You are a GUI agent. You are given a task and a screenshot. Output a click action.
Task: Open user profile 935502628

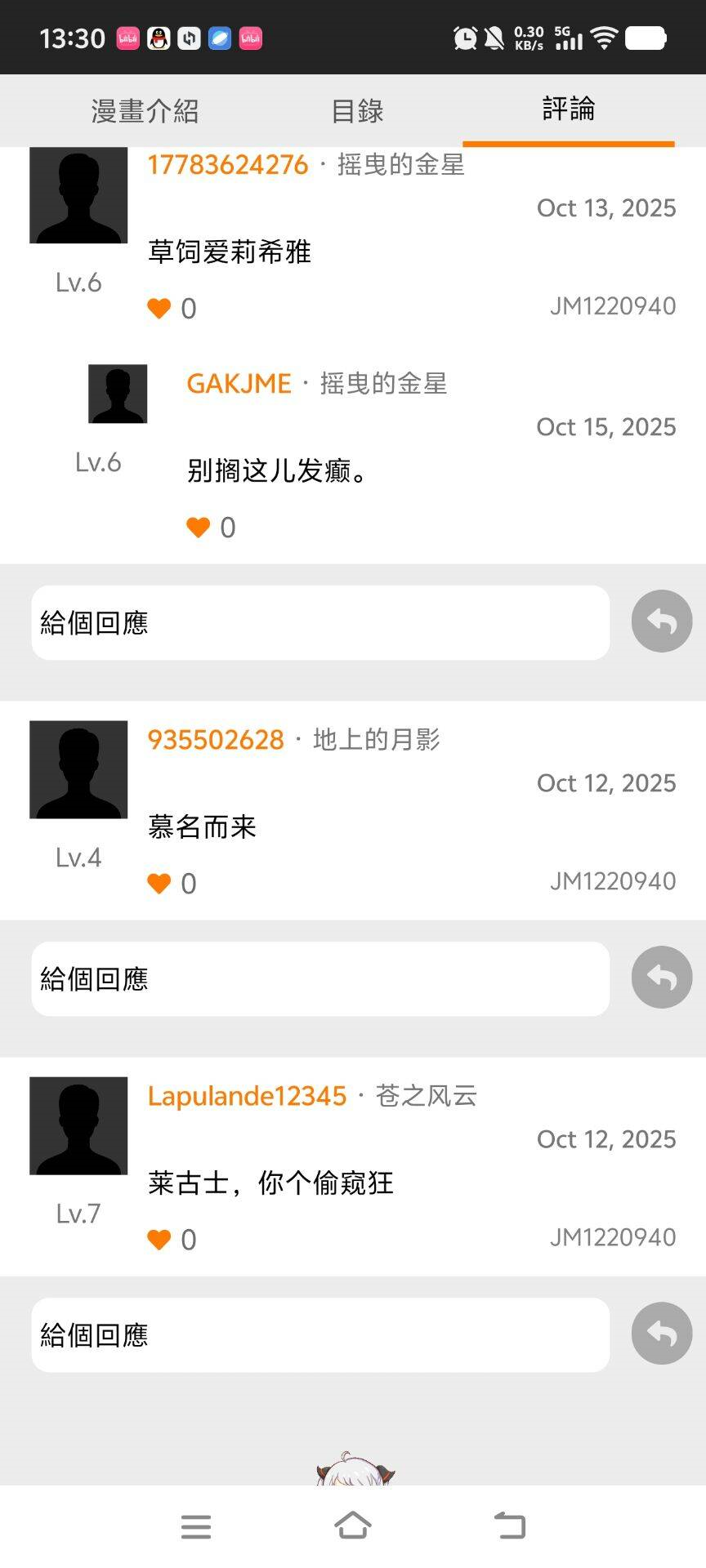click(216, 740)
